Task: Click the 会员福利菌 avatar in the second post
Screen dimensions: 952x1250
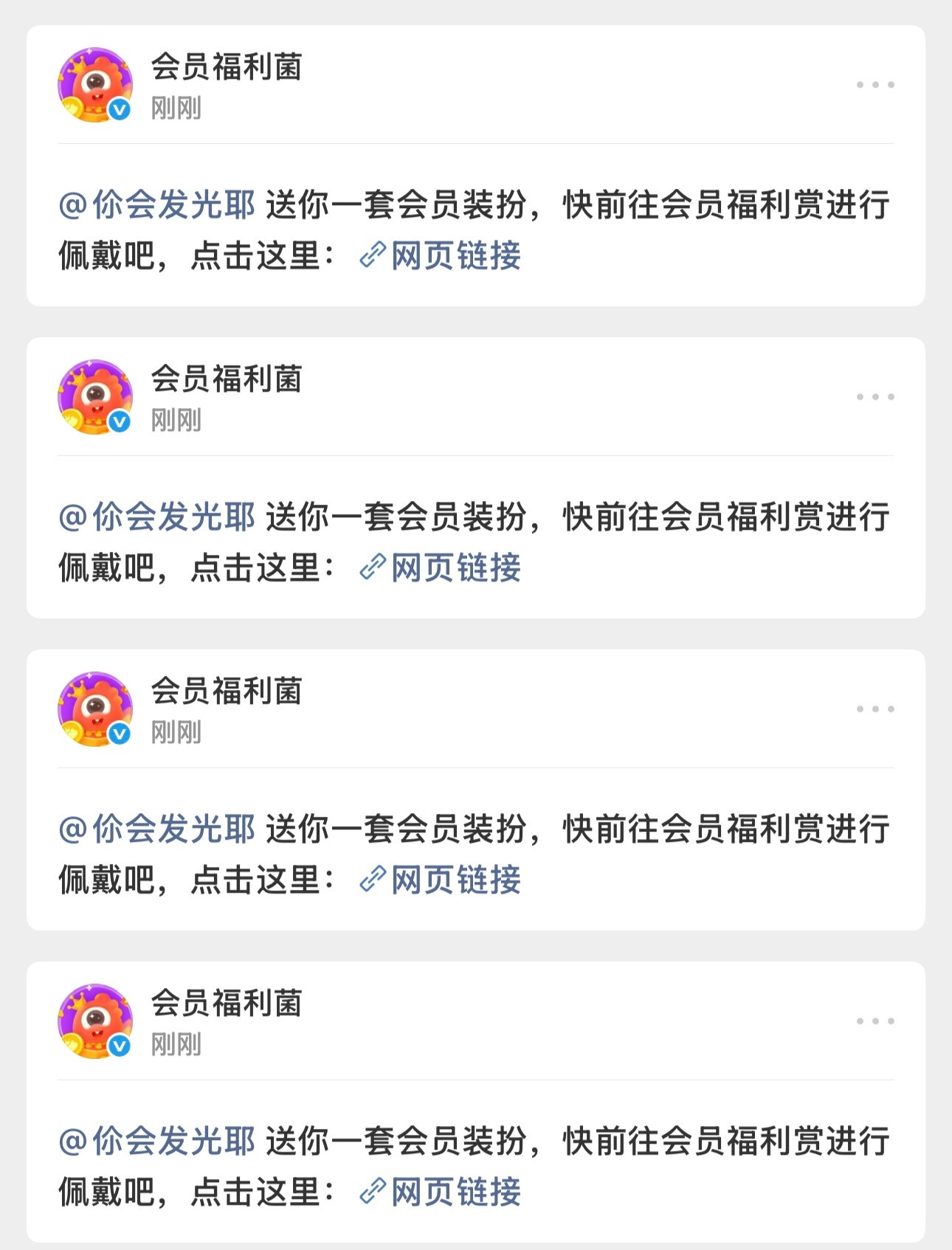Action: pyautogui.click(x=94, y=397)
